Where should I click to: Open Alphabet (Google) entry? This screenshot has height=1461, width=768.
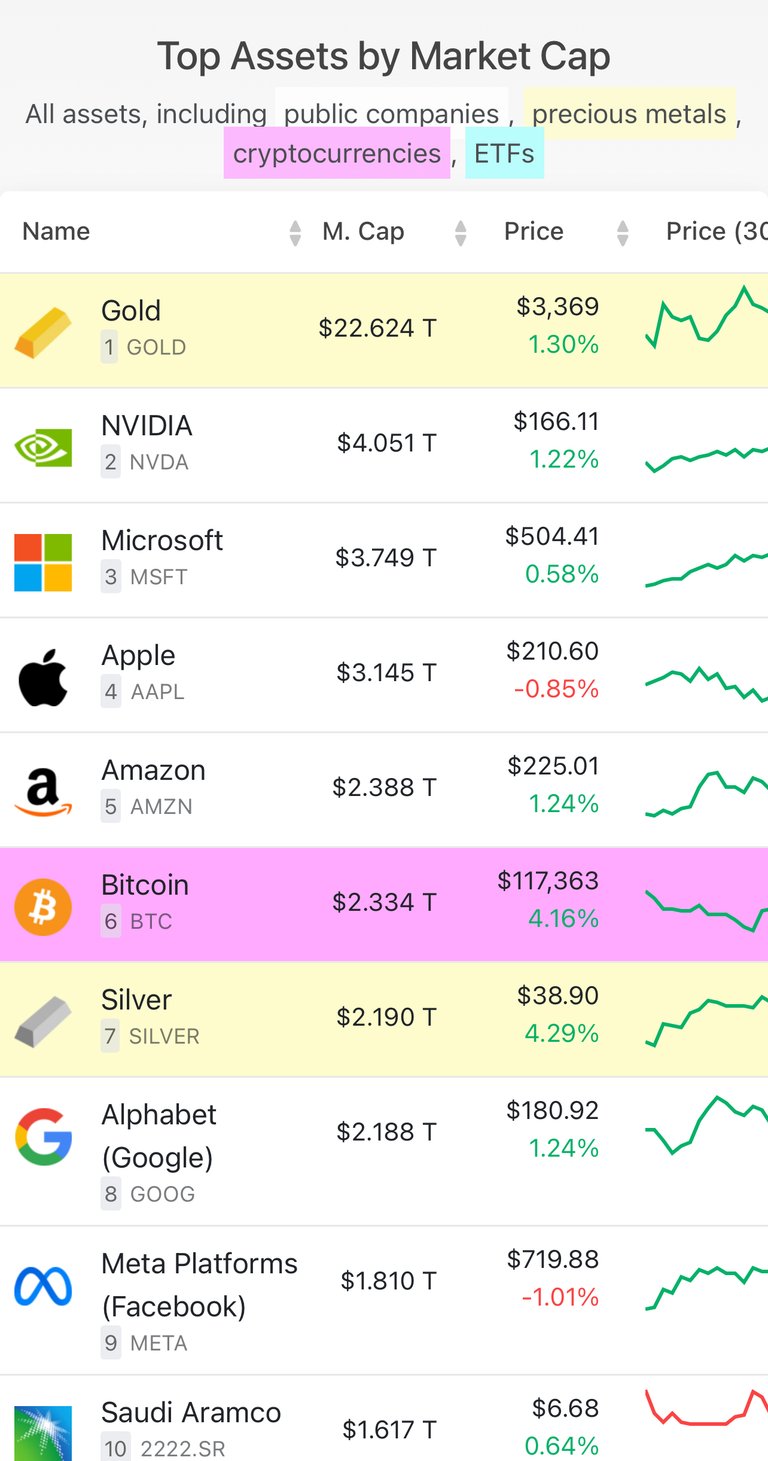pyautogui.click(x=384, y=1151)
